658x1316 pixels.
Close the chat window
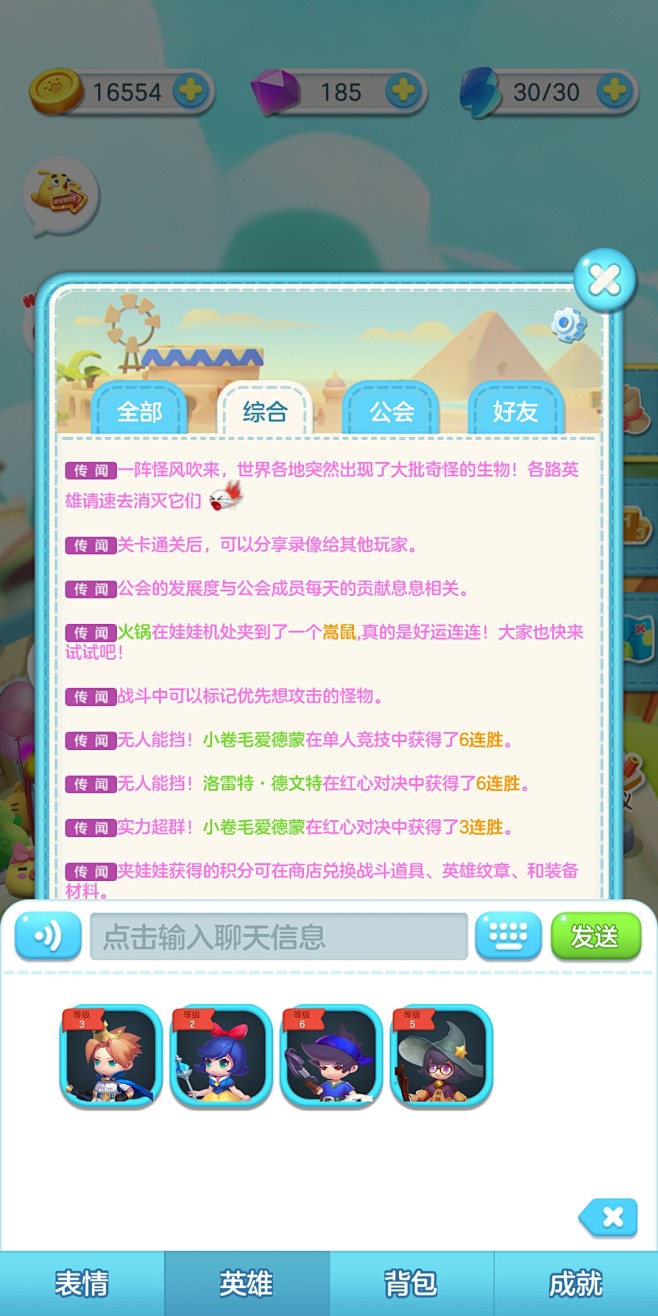(605, 279)
